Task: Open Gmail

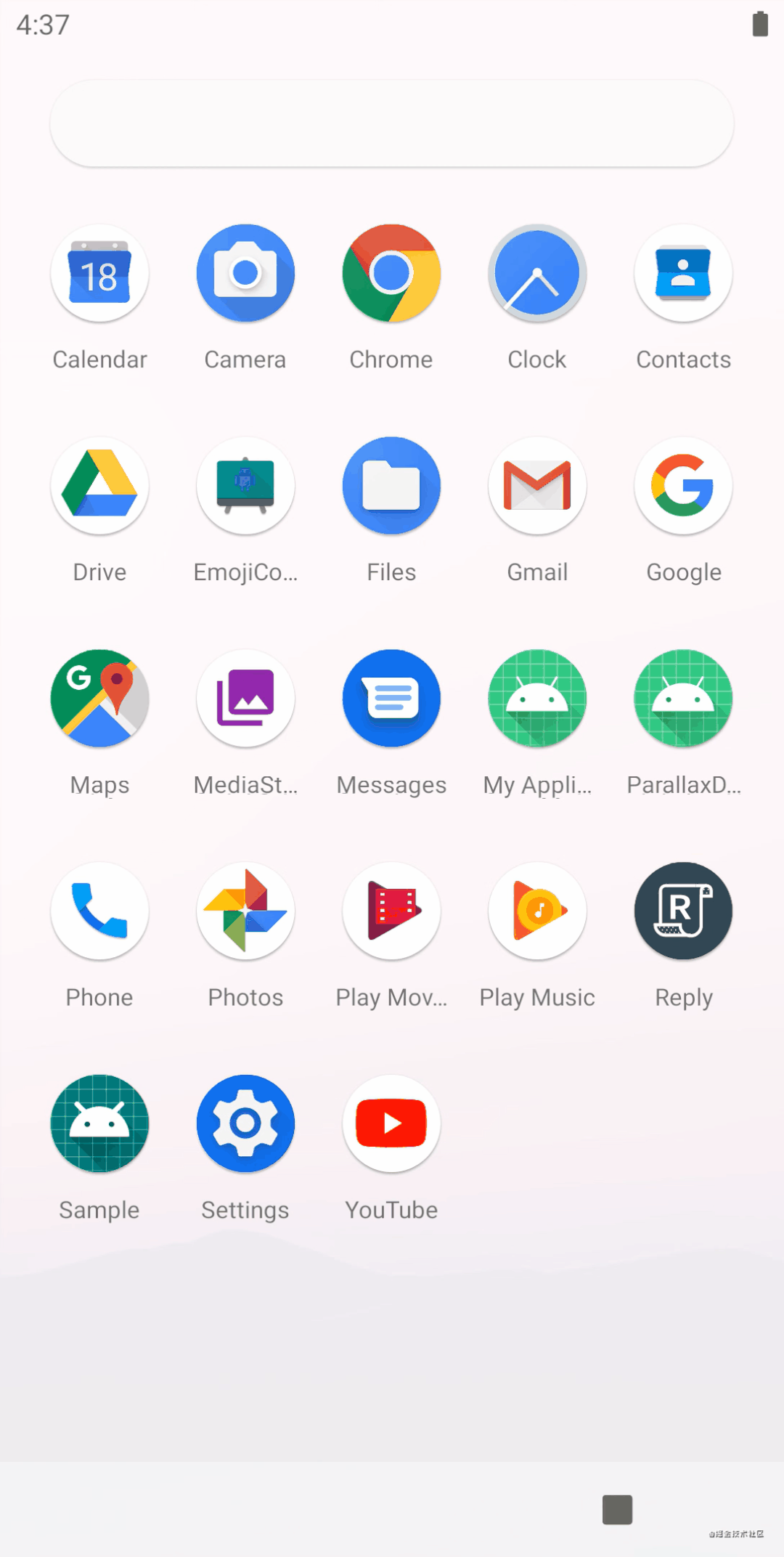Action: click(x=537, y=485)
